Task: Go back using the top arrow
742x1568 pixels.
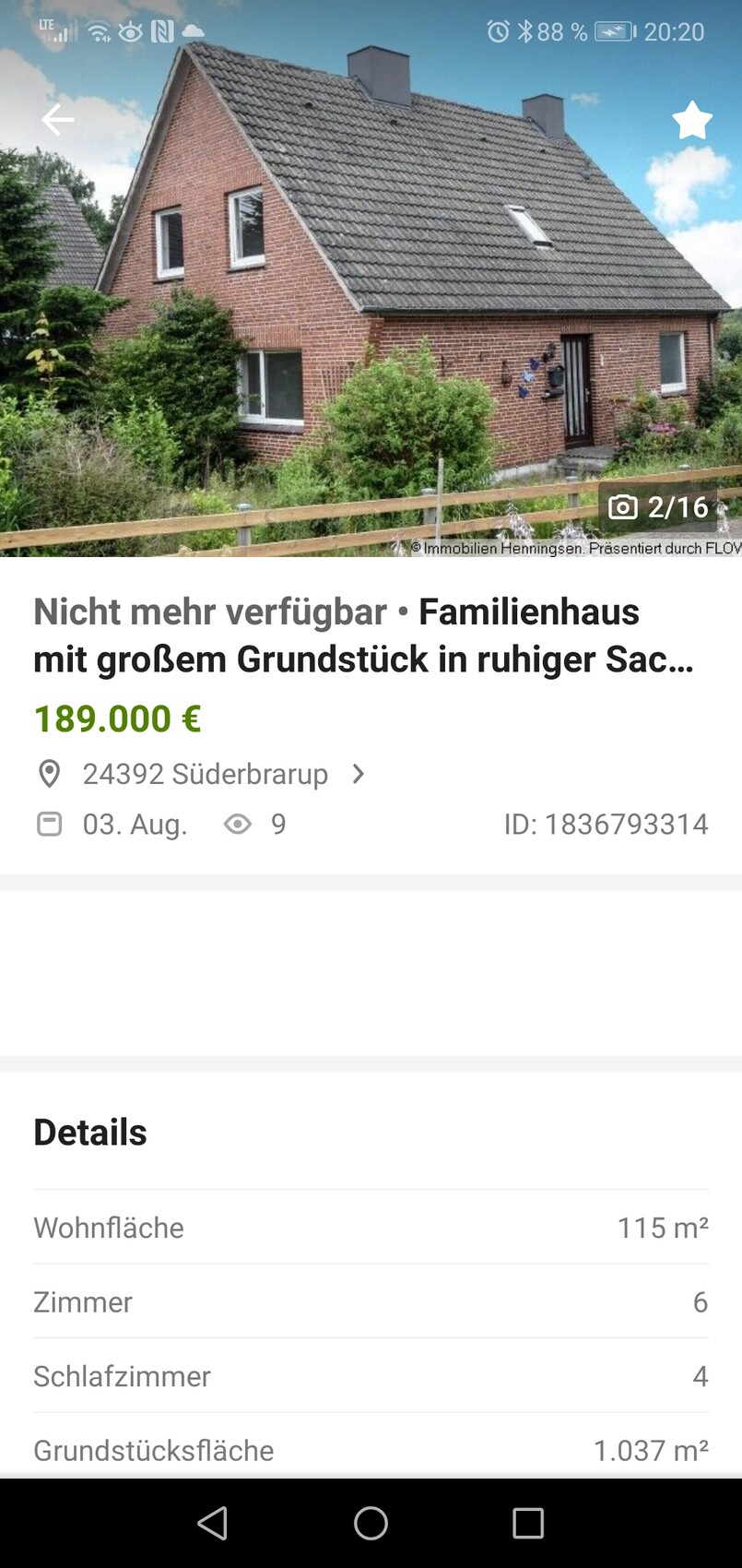Action: pyautogui.click(x=57, y=120)
